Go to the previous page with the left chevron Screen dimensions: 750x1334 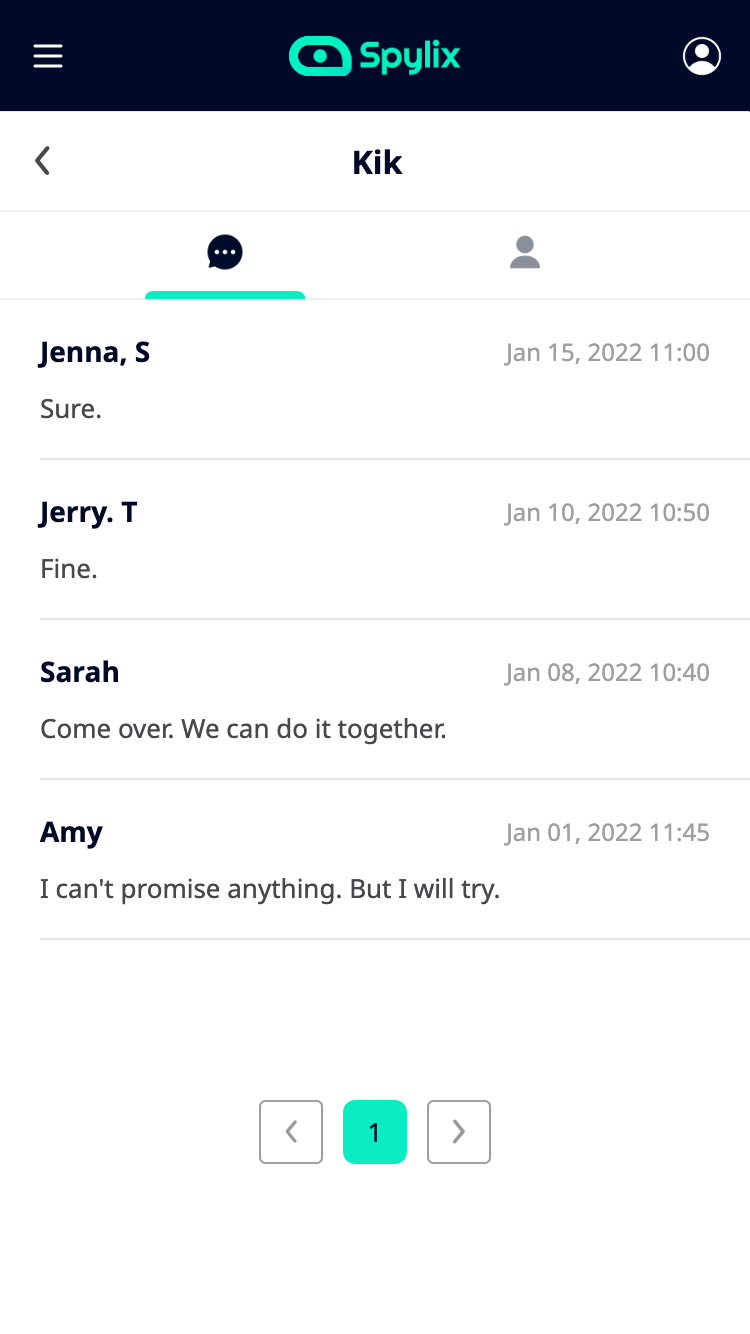pos(291,1132)
